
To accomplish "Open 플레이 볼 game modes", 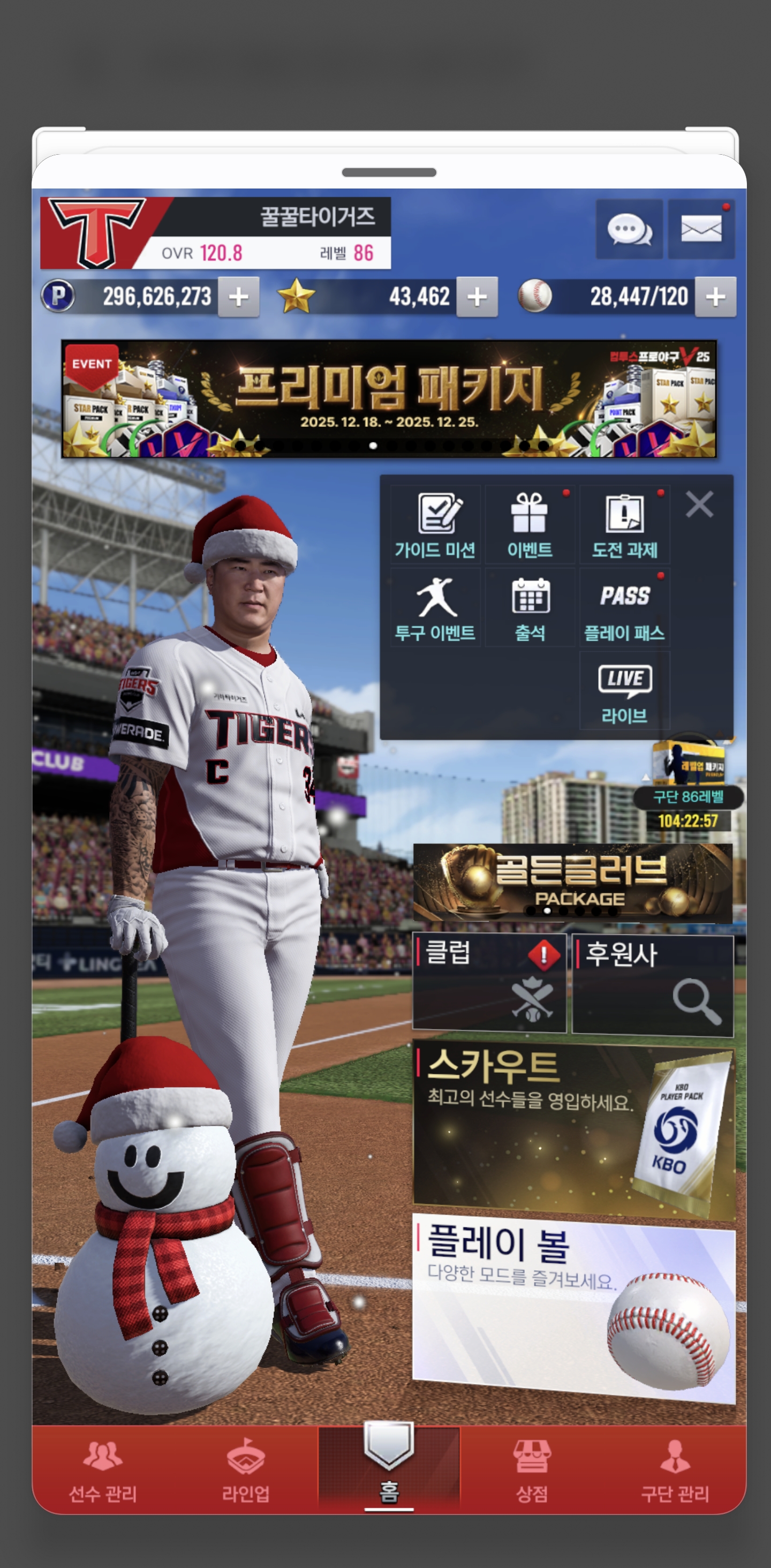I will pyautogui.click(x=573, y=1308).
